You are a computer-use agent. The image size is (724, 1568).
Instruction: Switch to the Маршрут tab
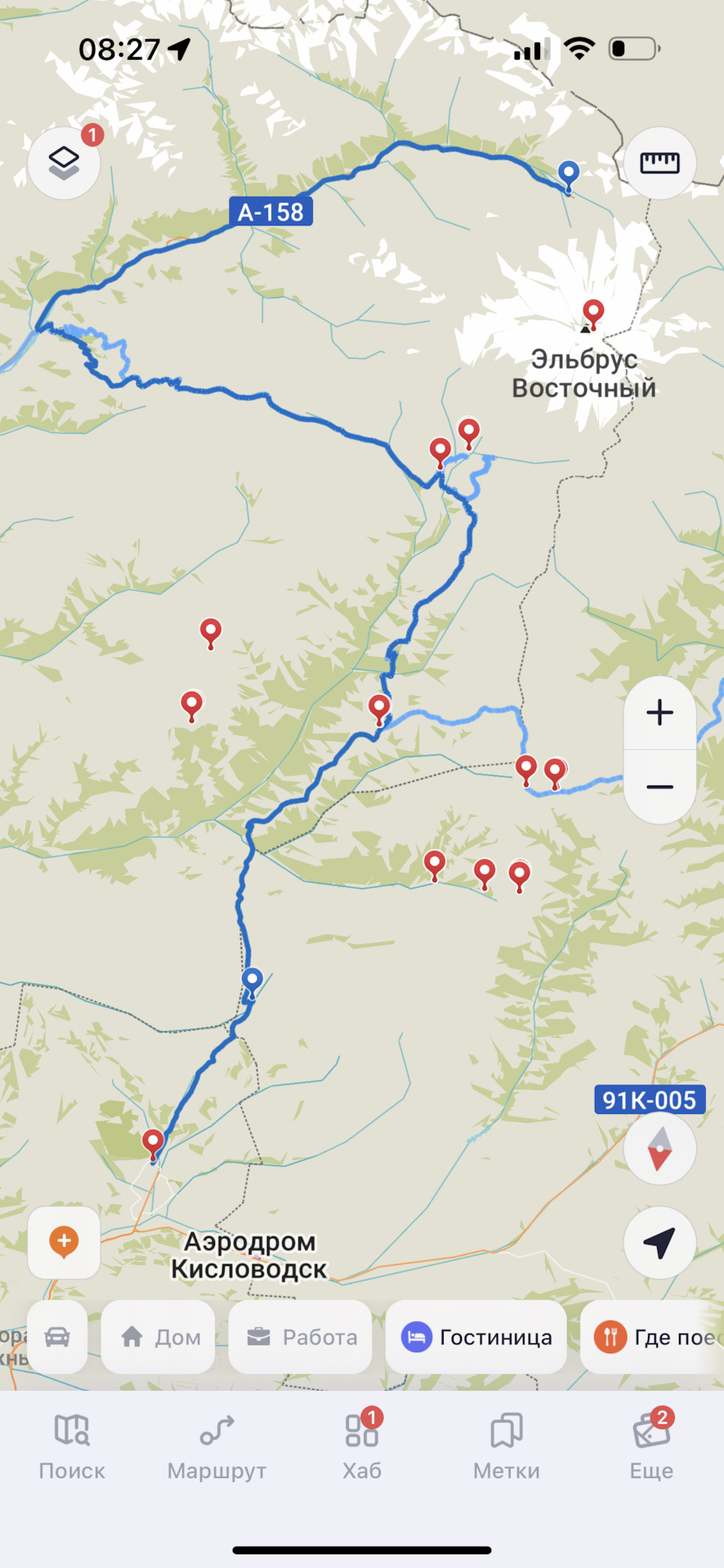click(217, 1447)
